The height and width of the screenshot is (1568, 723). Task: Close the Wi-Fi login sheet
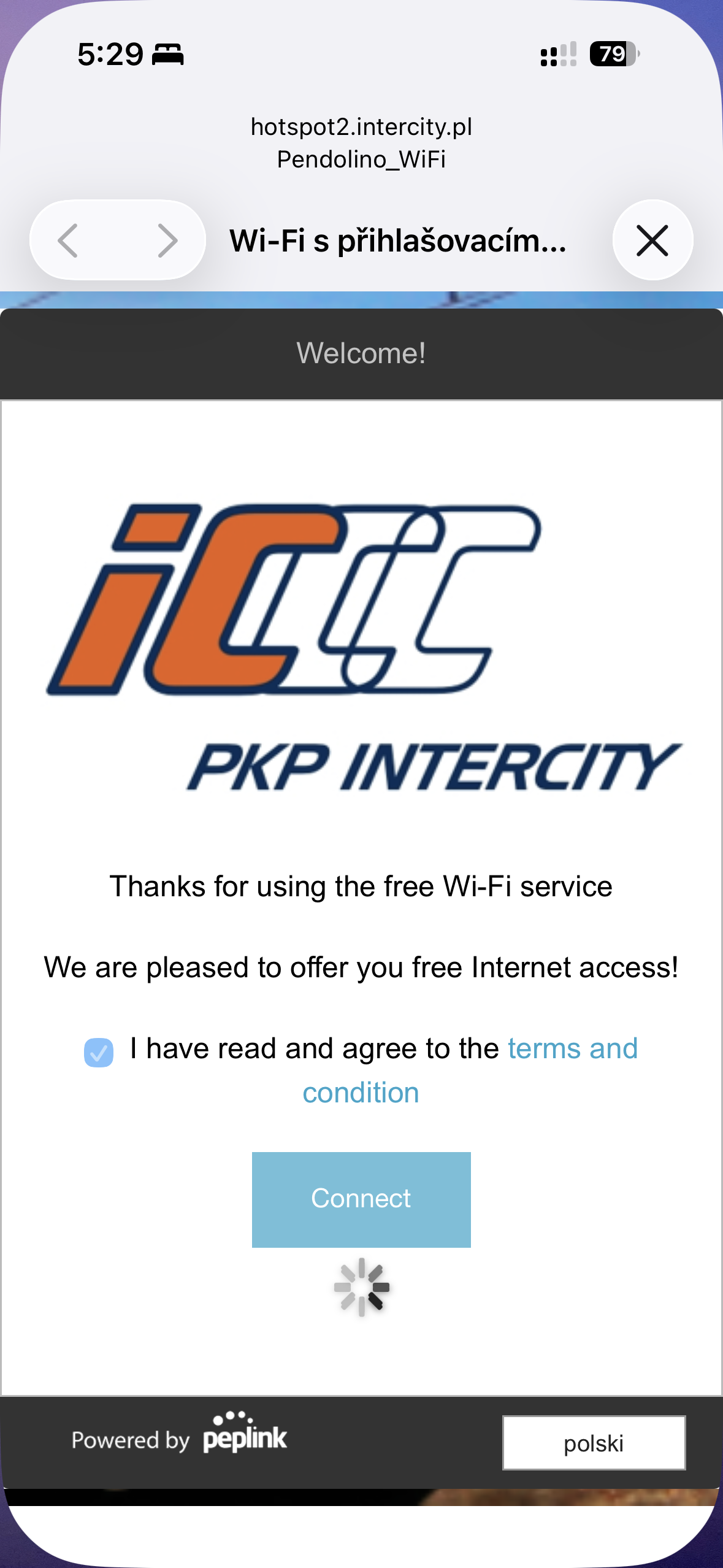[652, 240]
